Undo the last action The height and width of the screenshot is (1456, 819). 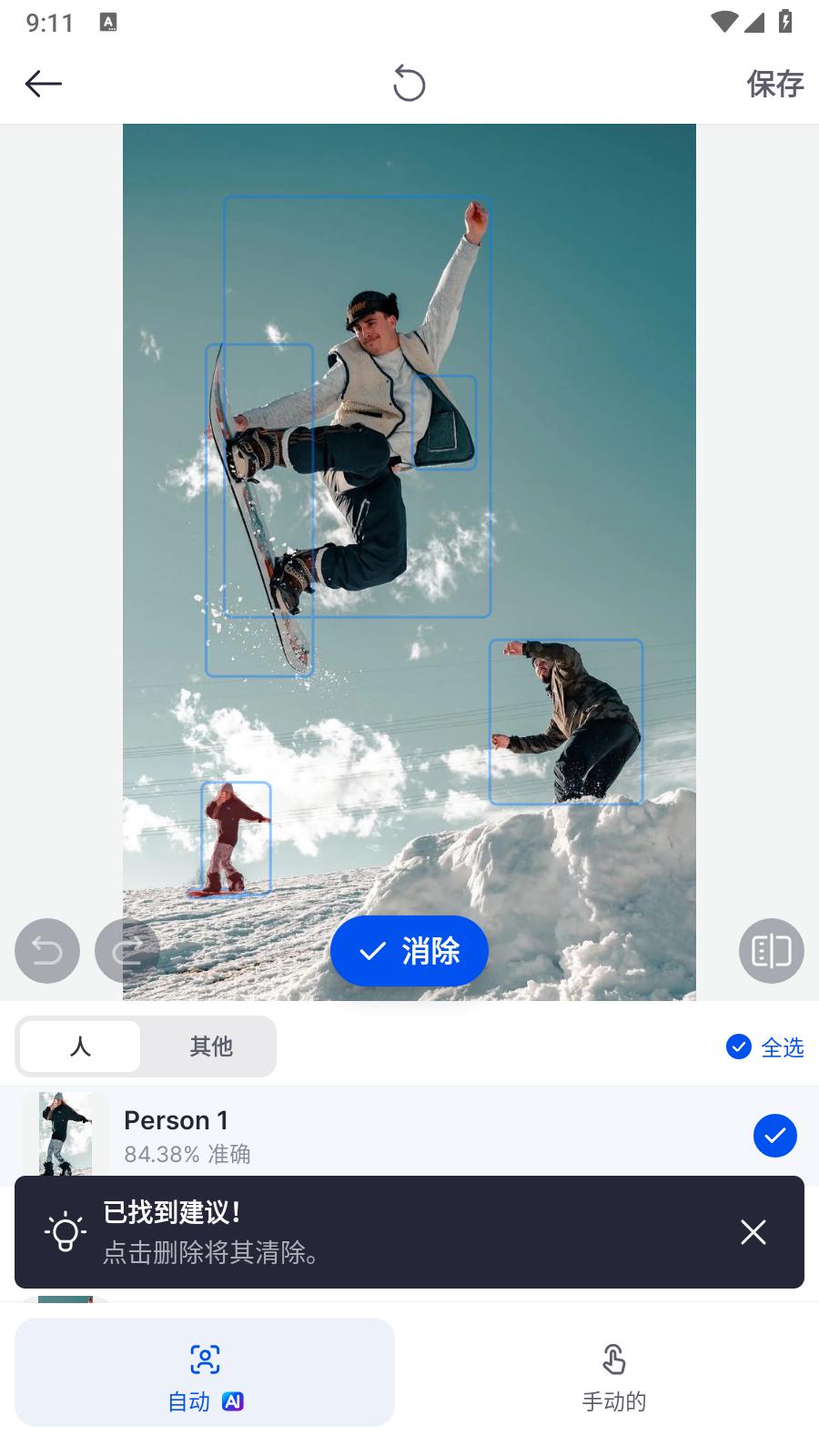coord(47,951)
